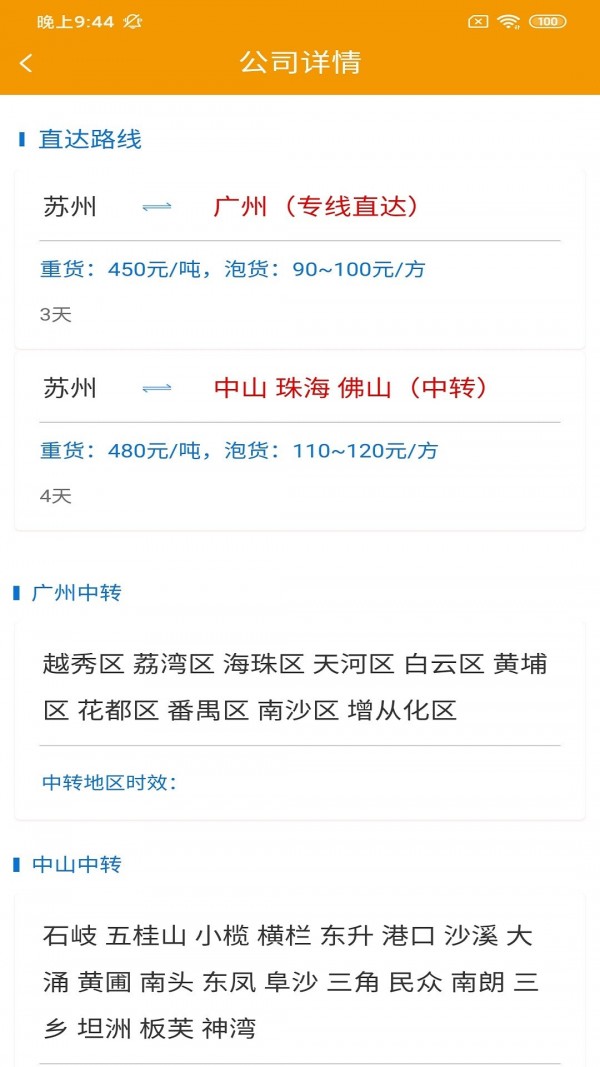
Task: Open the Suzhou to Guangzhou direct route card
Action: (300, 258)
